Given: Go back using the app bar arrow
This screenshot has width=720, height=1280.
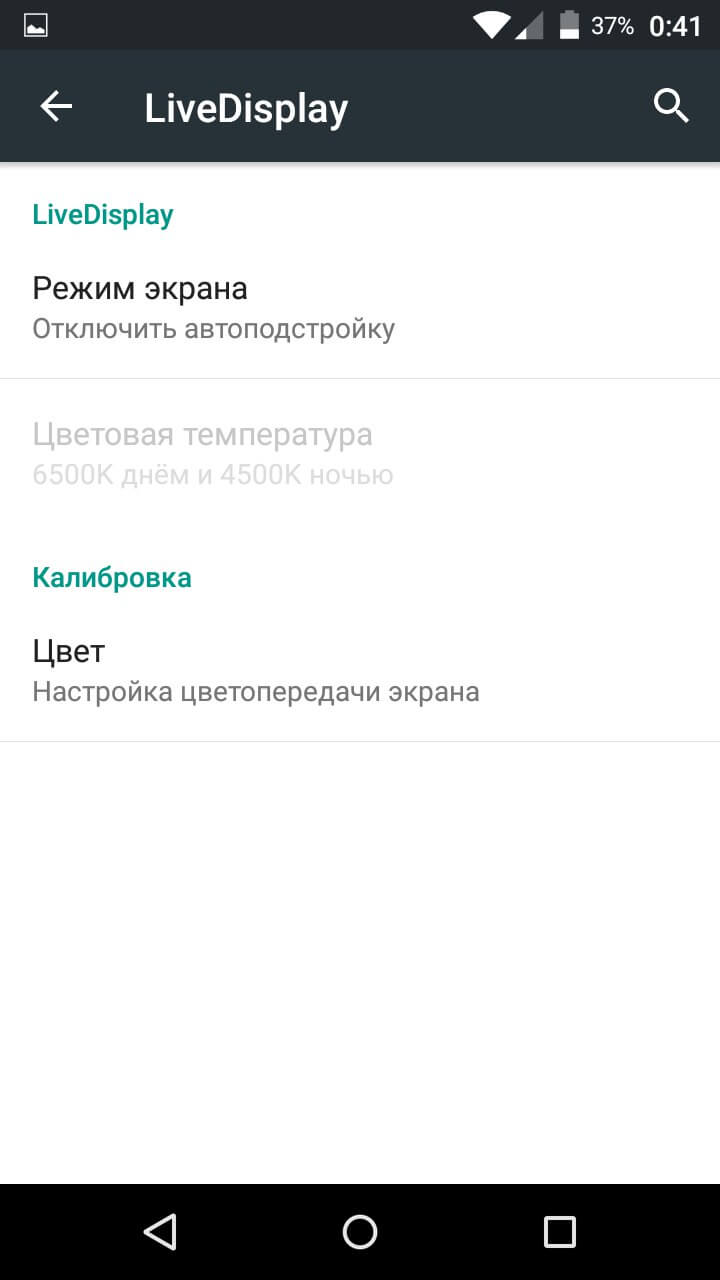Looking at the screenshot, I should (56, 107).
